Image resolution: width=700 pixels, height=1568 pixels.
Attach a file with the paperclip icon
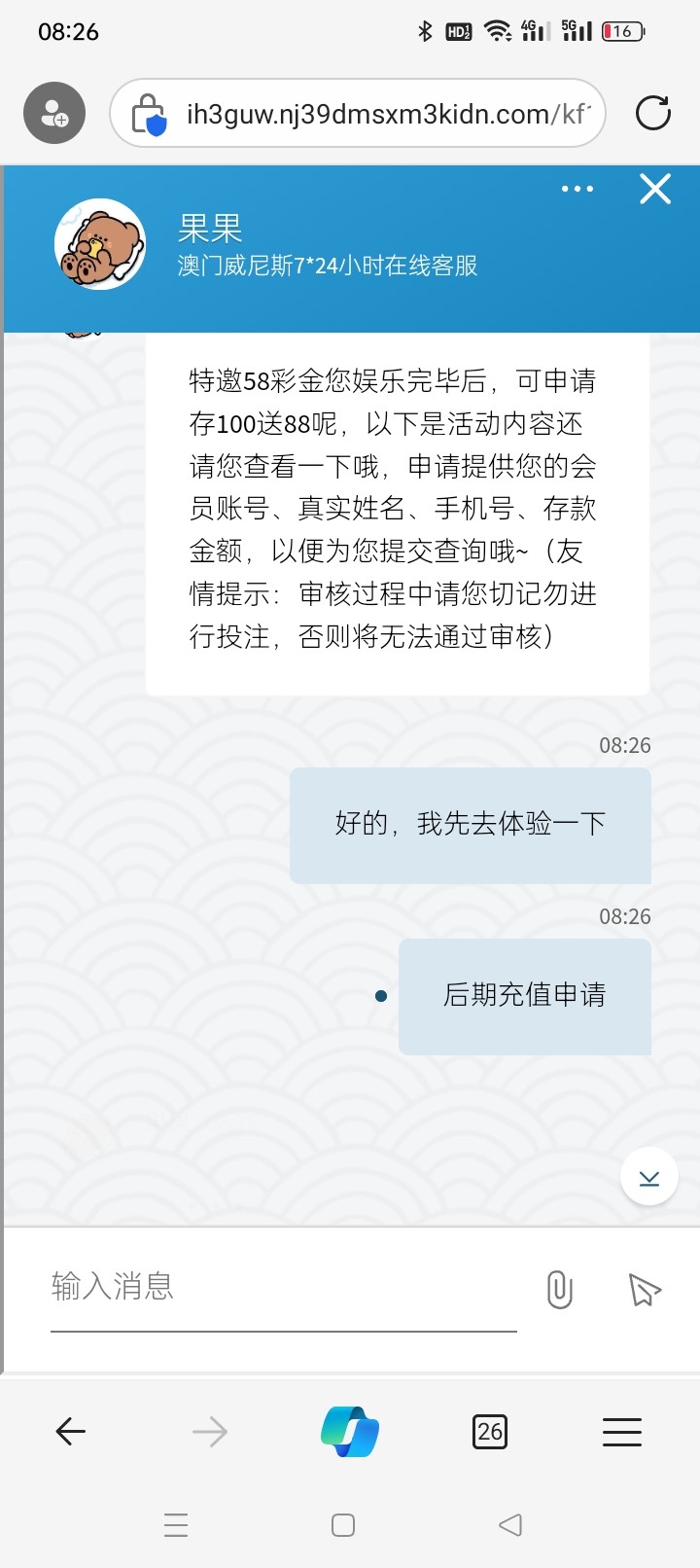559,1290
